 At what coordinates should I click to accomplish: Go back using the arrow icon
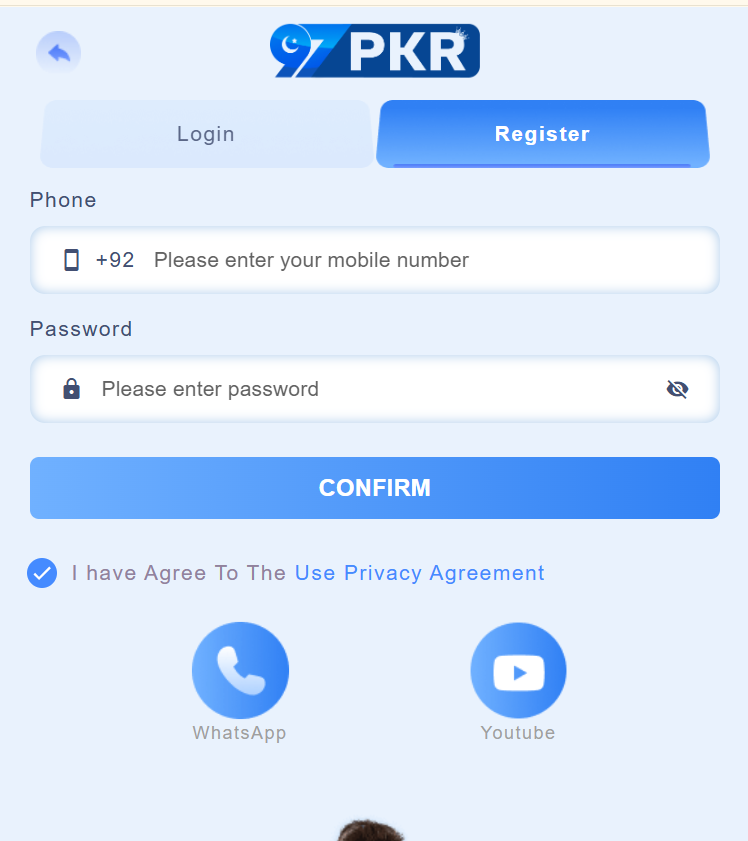[58, 52]
